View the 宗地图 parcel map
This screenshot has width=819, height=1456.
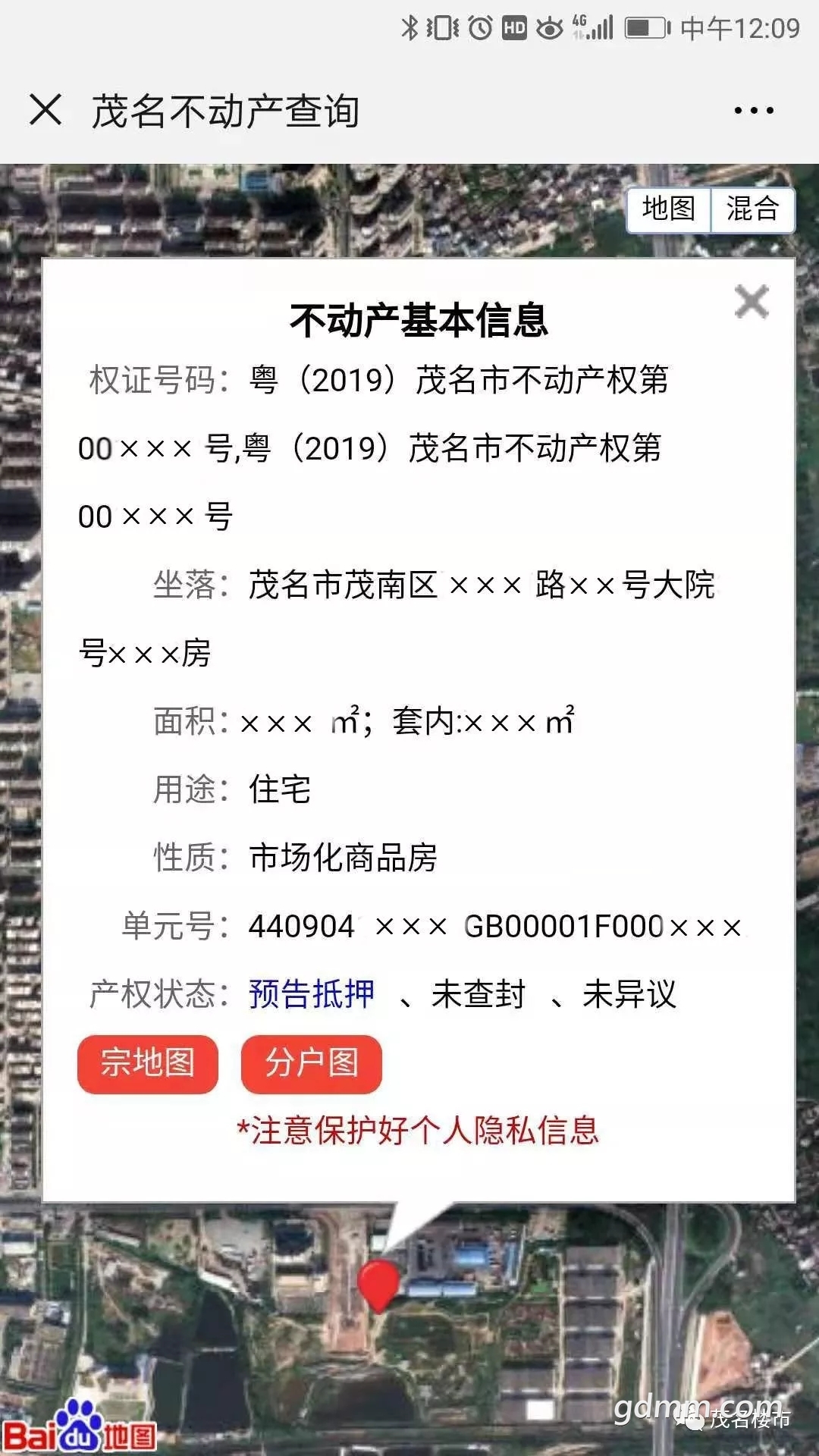(148, 1063)
